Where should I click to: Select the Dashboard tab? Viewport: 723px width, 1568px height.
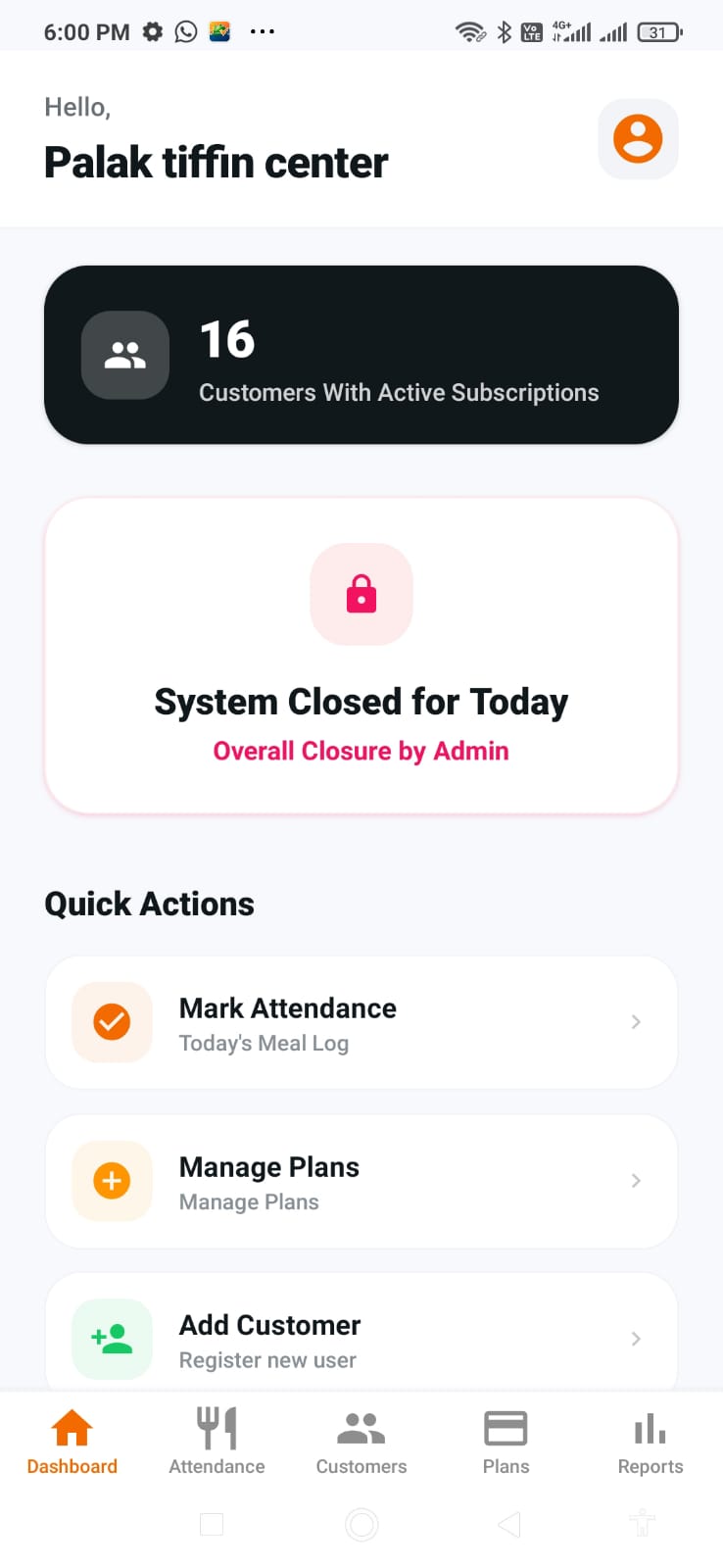coord(72,1441)
